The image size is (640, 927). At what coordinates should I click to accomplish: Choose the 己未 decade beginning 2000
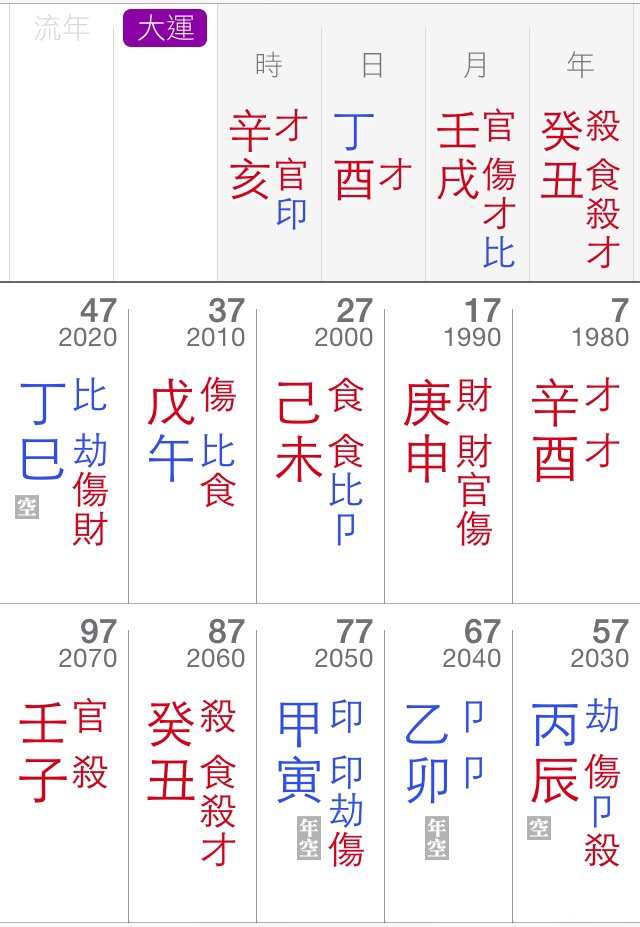[320, 440]
